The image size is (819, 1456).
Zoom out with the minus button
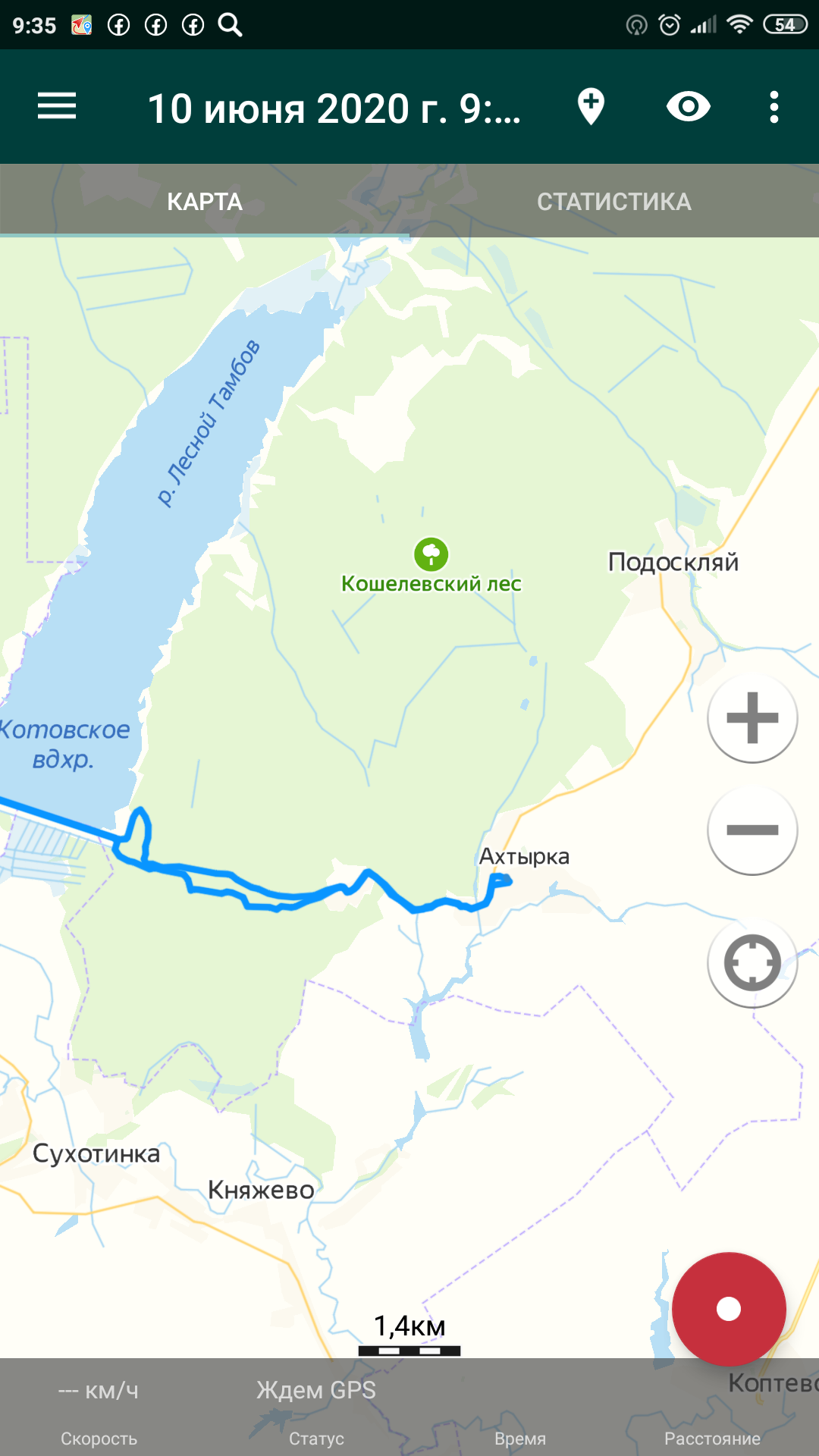752,830
